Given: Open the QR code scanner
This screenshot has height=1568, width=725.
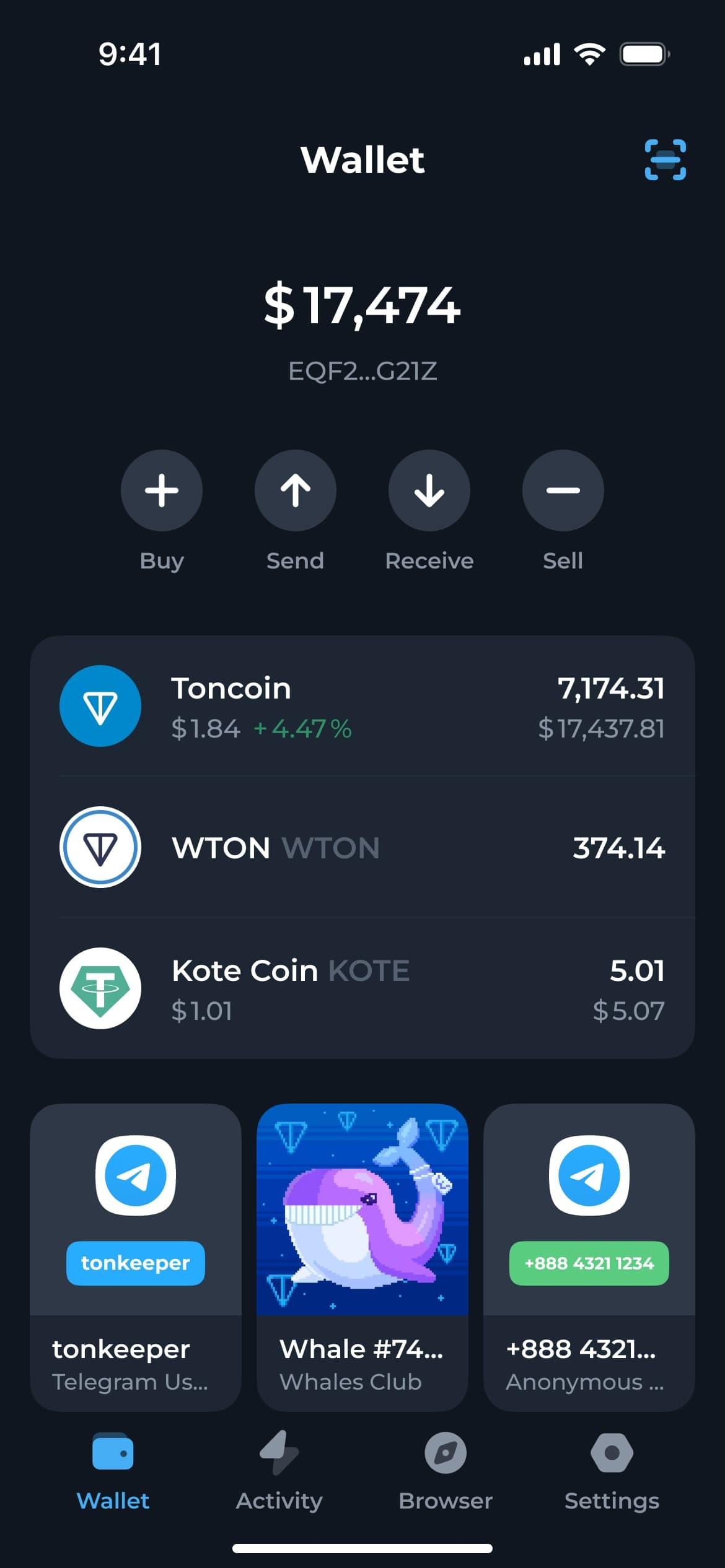Looking at the screenshot, I should pos(665,160).
